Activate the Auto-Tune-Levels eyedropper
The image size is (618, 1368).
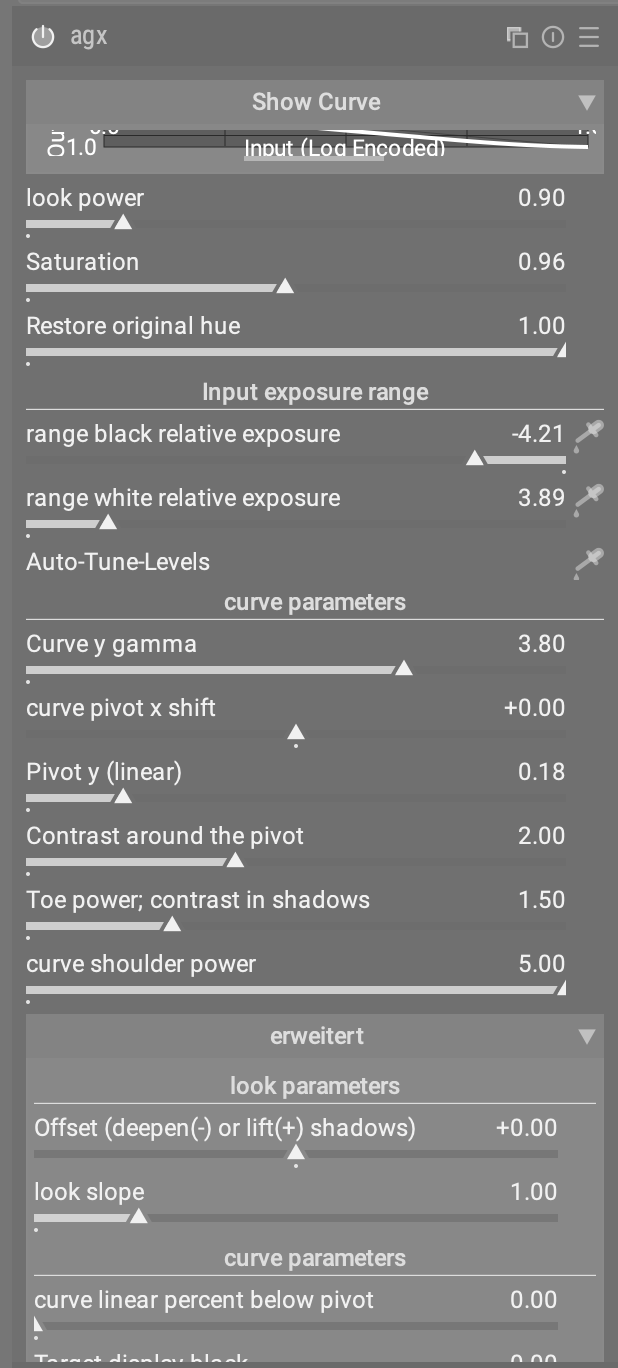pyautogui.click(x=589, y=563)
